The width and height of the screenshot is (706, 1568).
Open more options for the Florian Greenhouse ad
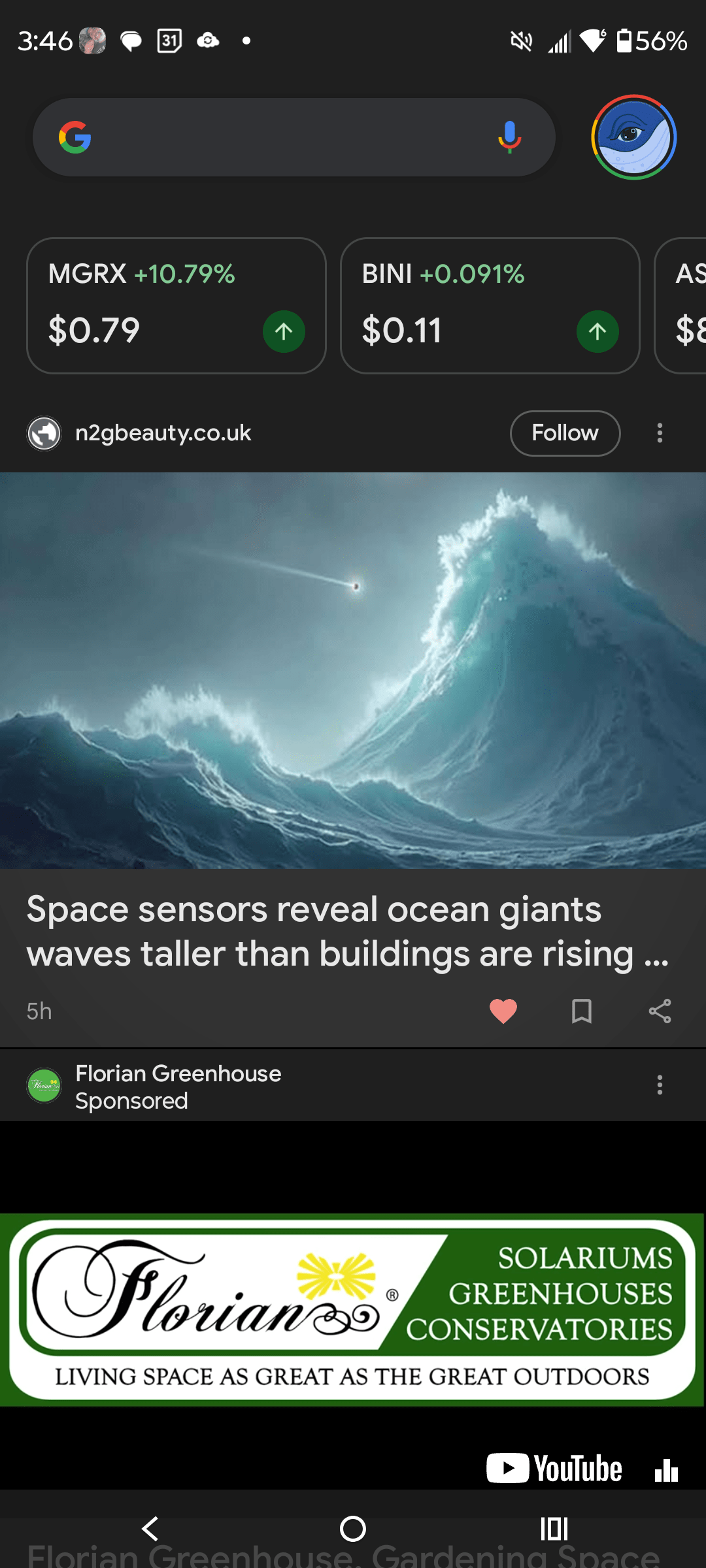(x=660, y=1085)
